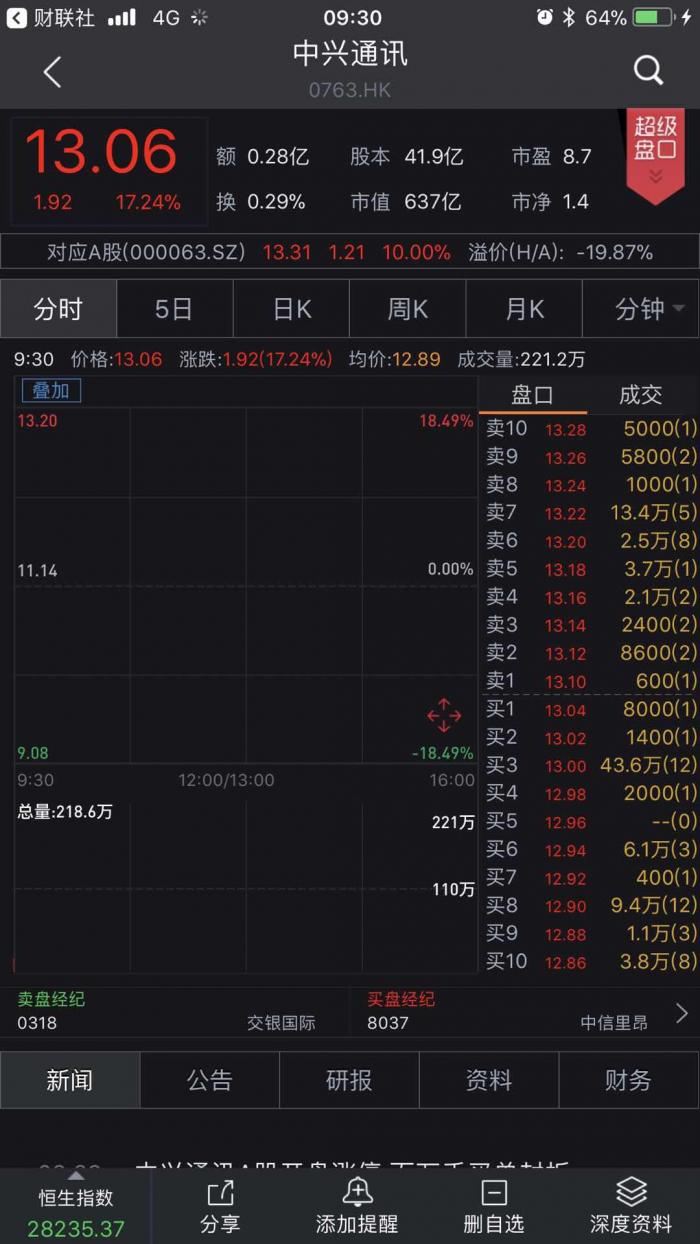Image resolution: width=700 pixels, height=1244 pixels.
Task: Select the 公告 announcements tab
Action: 209,1080
